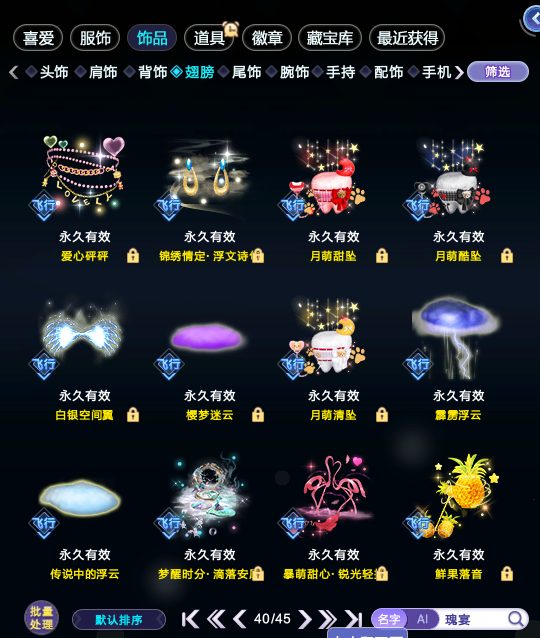The height and width of the screenshot is (638, 540).
Task: Change the 默认排序 sort order
Action: (119, 620)
